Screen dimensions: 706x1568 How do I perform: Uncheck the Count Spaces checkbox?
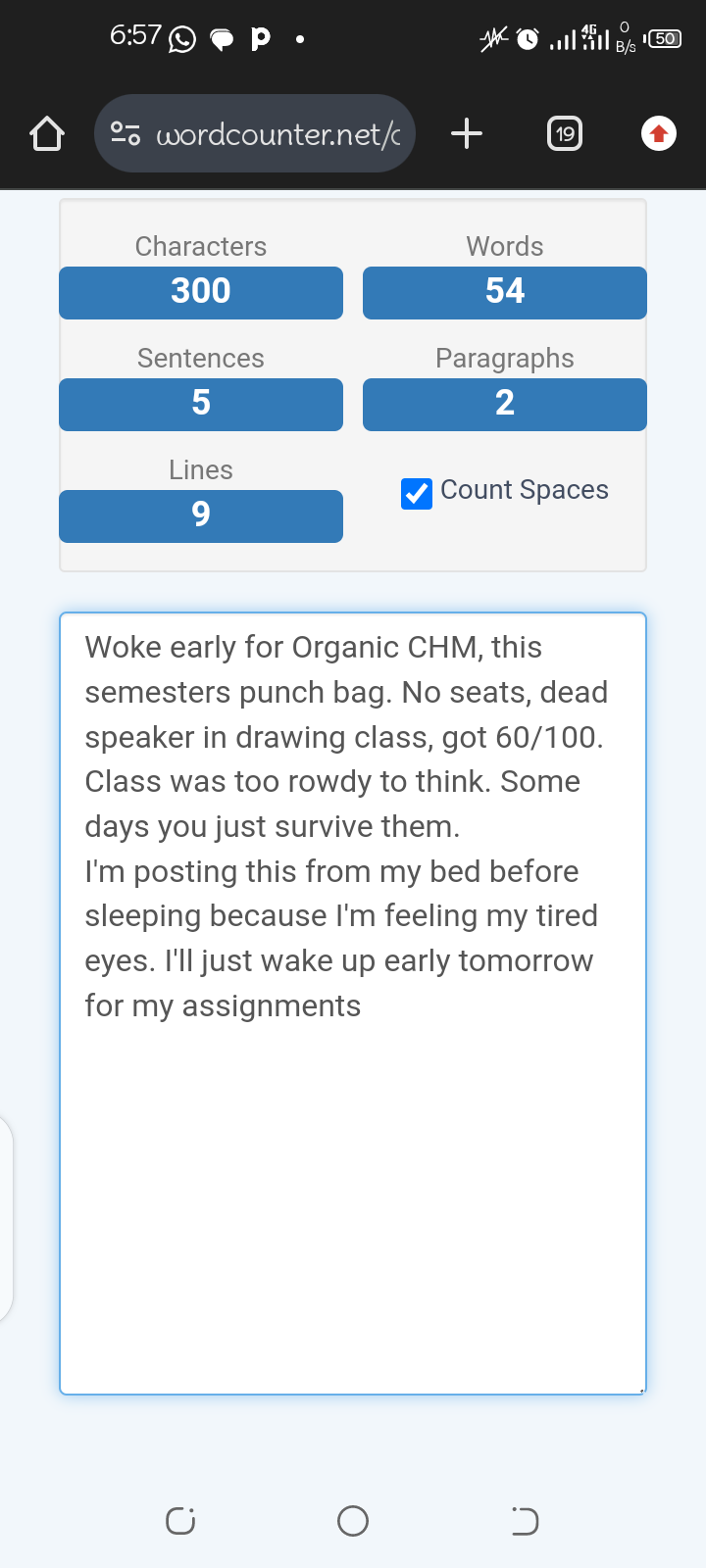point(417,493)
